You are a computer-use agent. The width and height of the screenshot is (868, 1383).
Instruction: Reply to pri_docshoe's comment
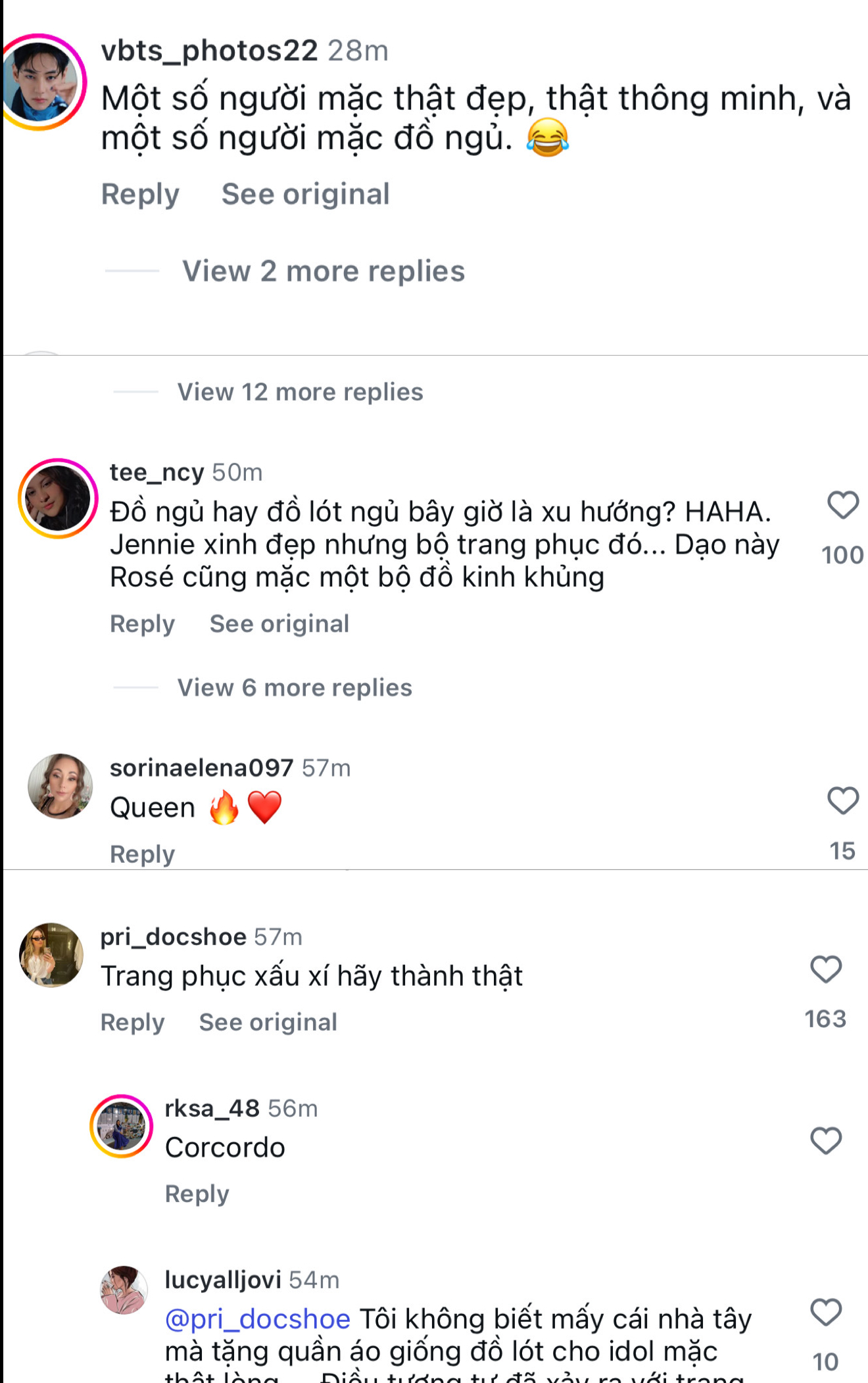pyautogui.click(x=132, y=1021)
